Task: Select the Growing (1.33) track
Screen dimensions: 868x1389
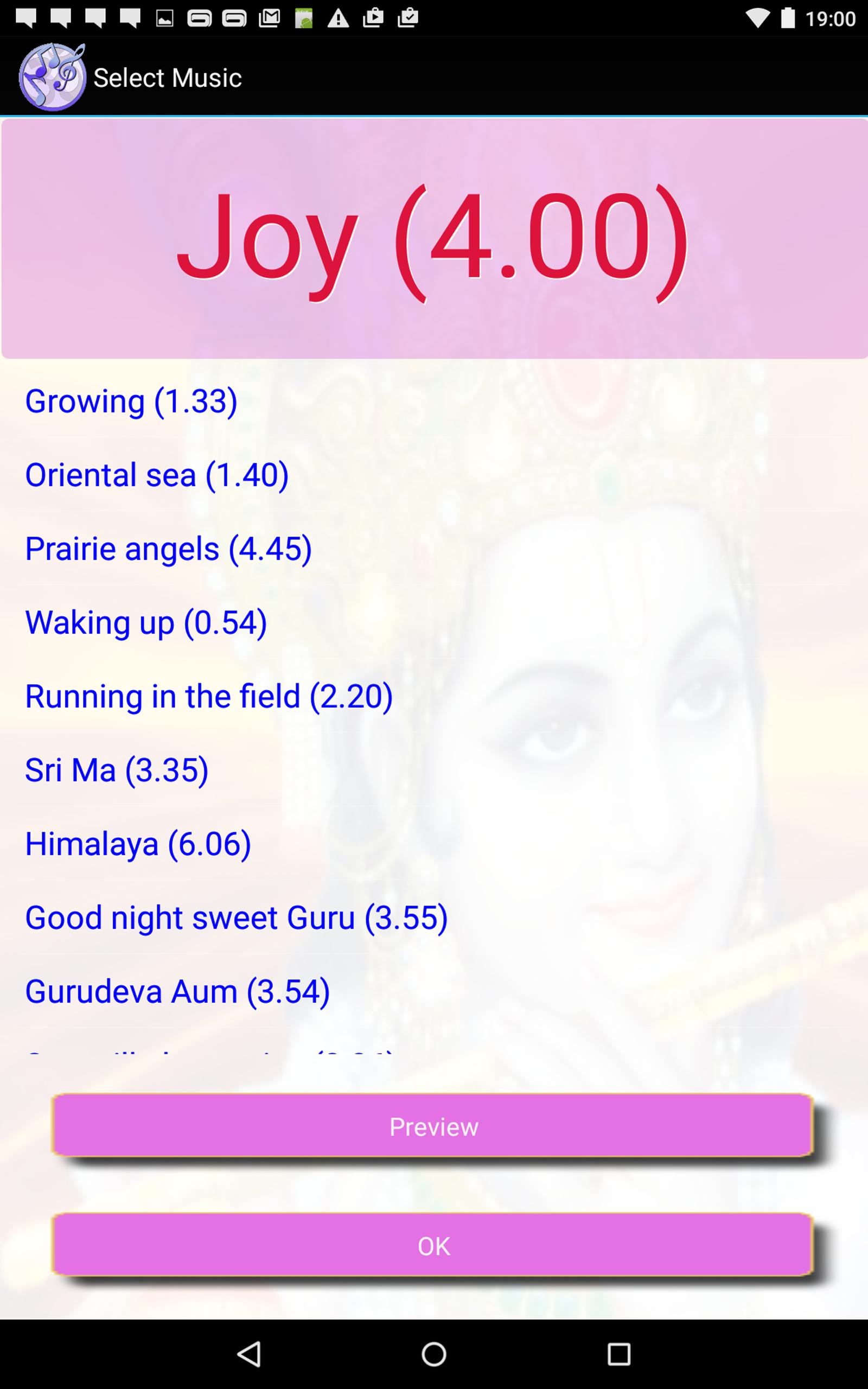Action: click(x=131, y=400)
